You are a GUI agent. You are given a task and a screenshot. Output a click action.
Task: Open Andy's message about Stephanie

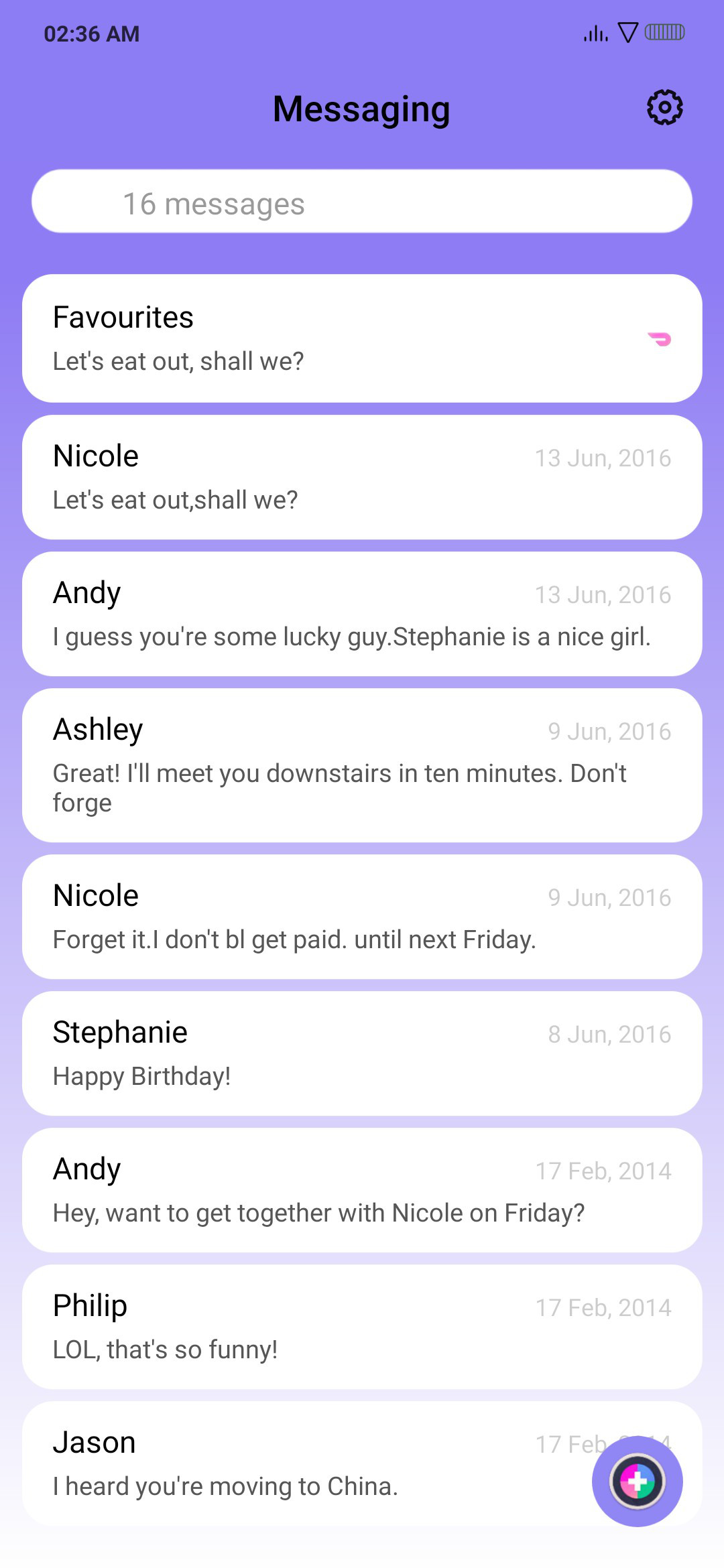362,614
